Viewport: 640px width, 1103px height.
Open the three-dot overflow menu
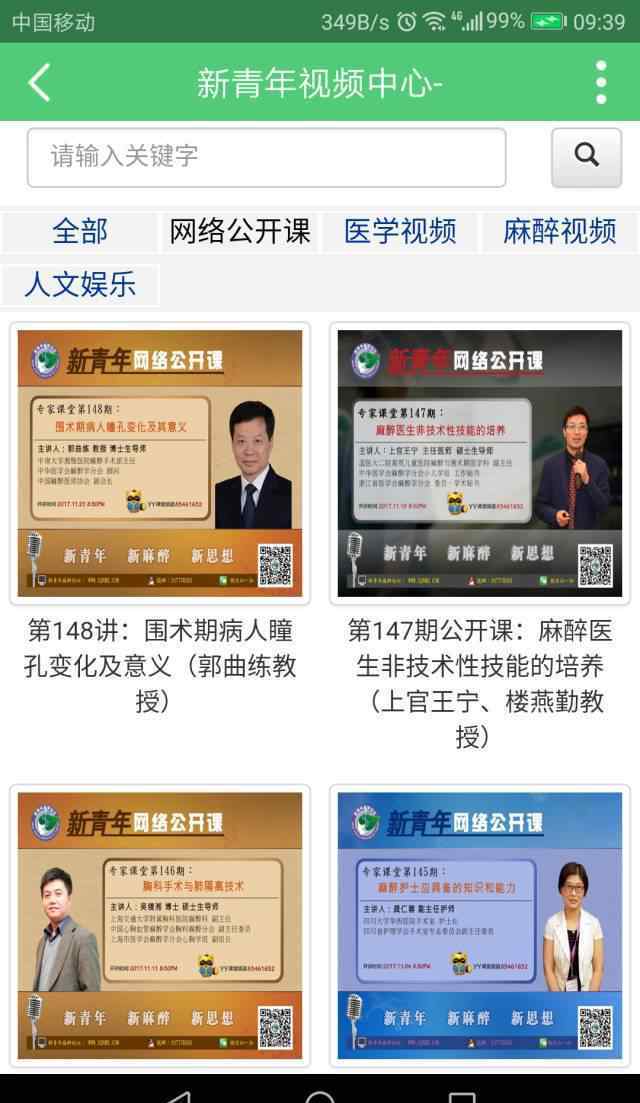pyautogui.click(x=601, y=82)
